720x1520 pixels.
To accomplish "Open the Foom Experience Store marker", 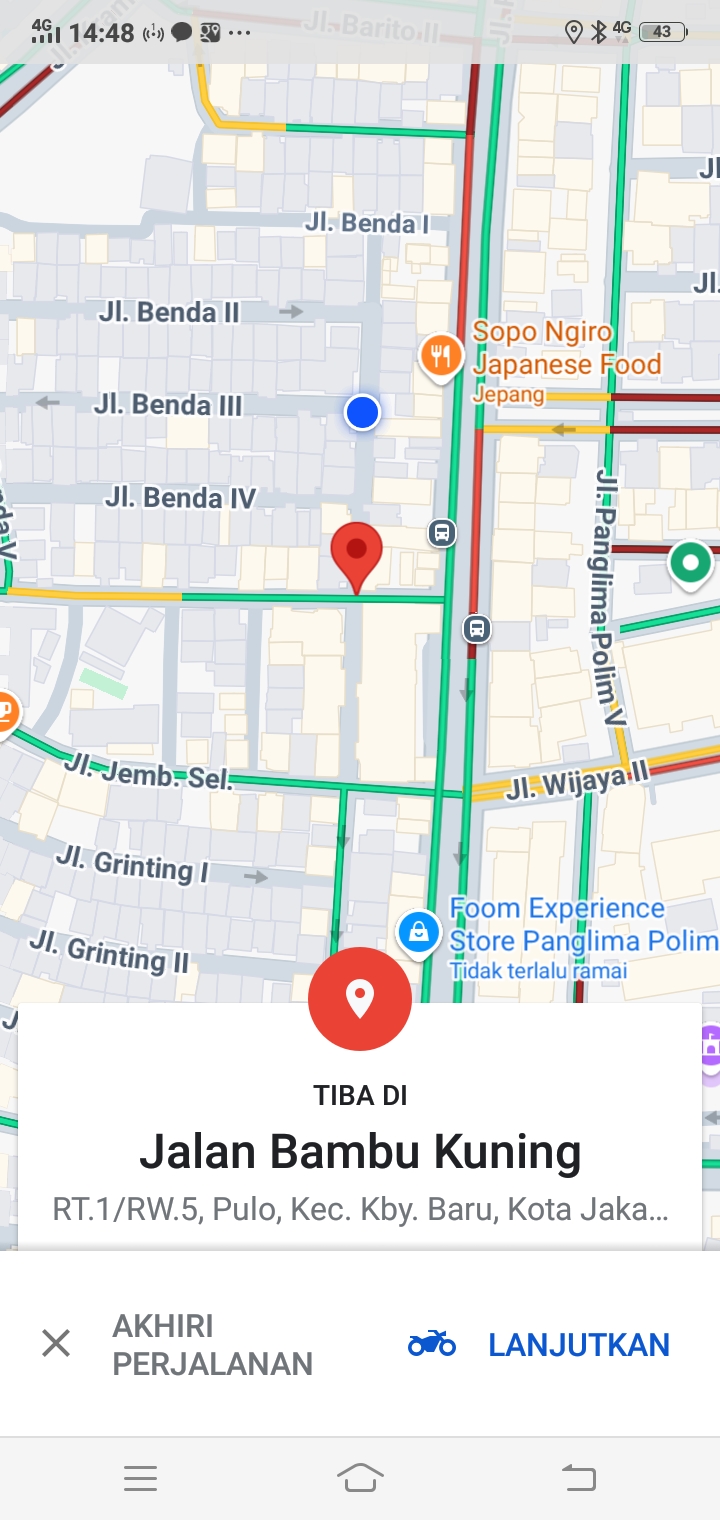I will (x=418, y=934).
